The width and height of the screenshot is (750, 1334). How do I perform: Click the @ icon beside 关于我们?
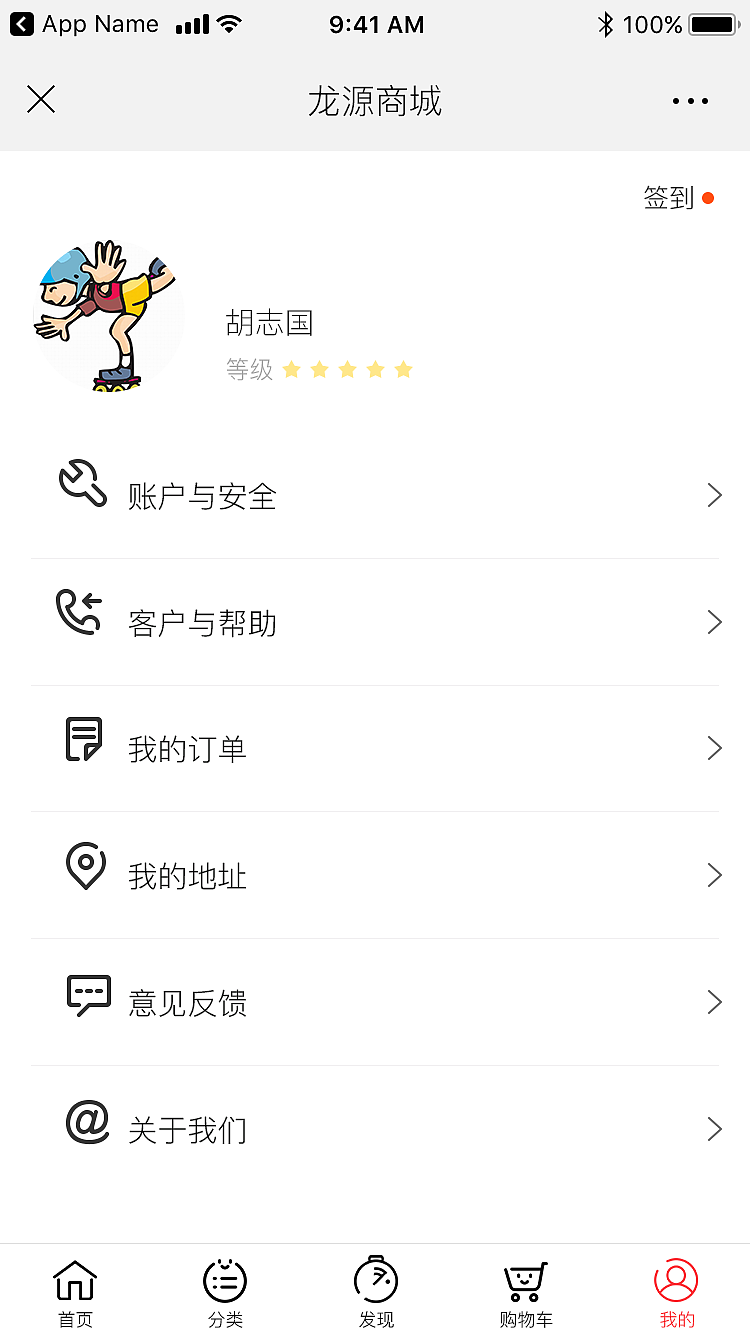click(86, 1122)
